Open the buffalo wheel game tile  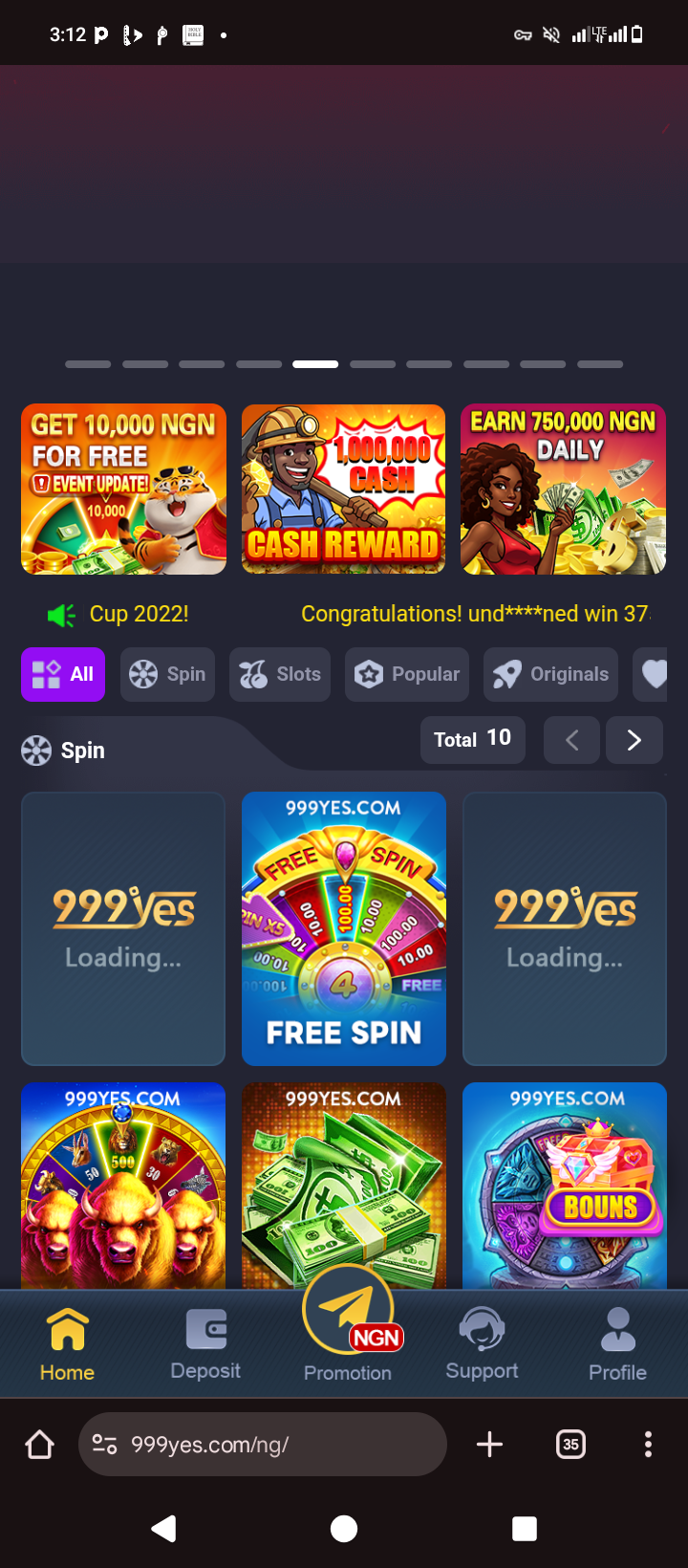[x=123, y=1186]
